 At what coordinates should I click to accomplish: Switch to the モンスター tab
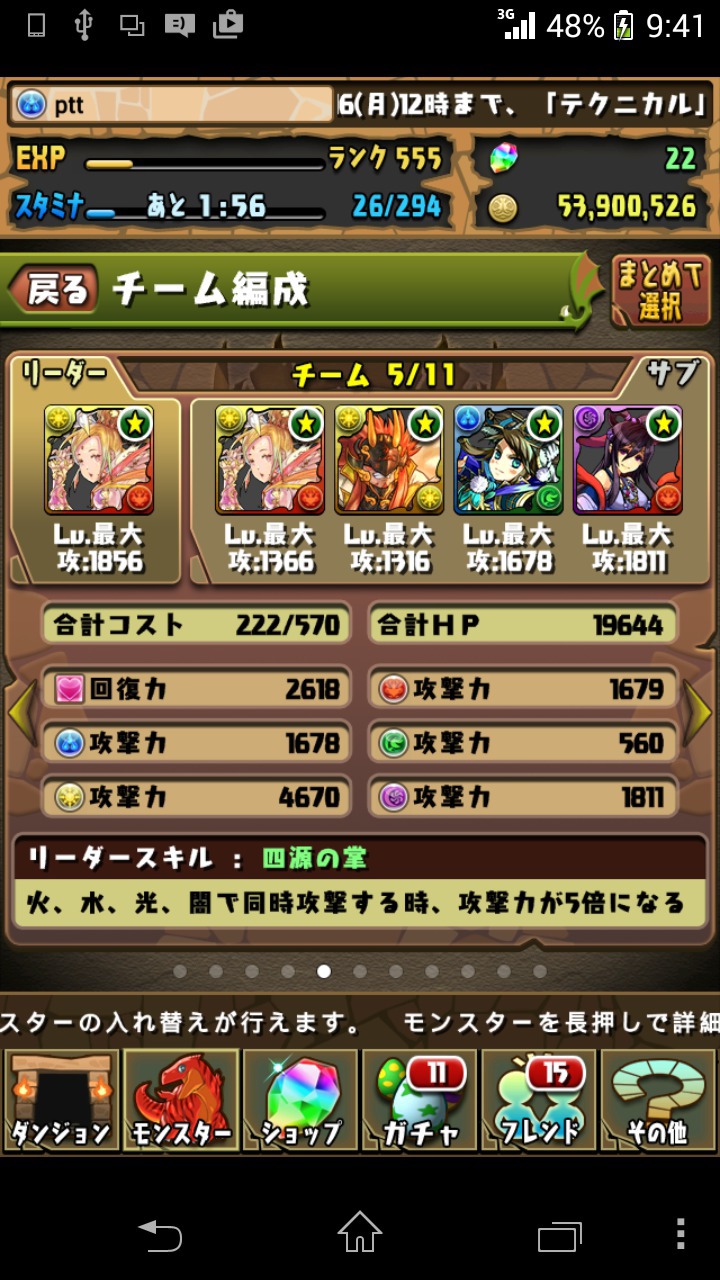pyautogui.click(x=181, y=1100)
